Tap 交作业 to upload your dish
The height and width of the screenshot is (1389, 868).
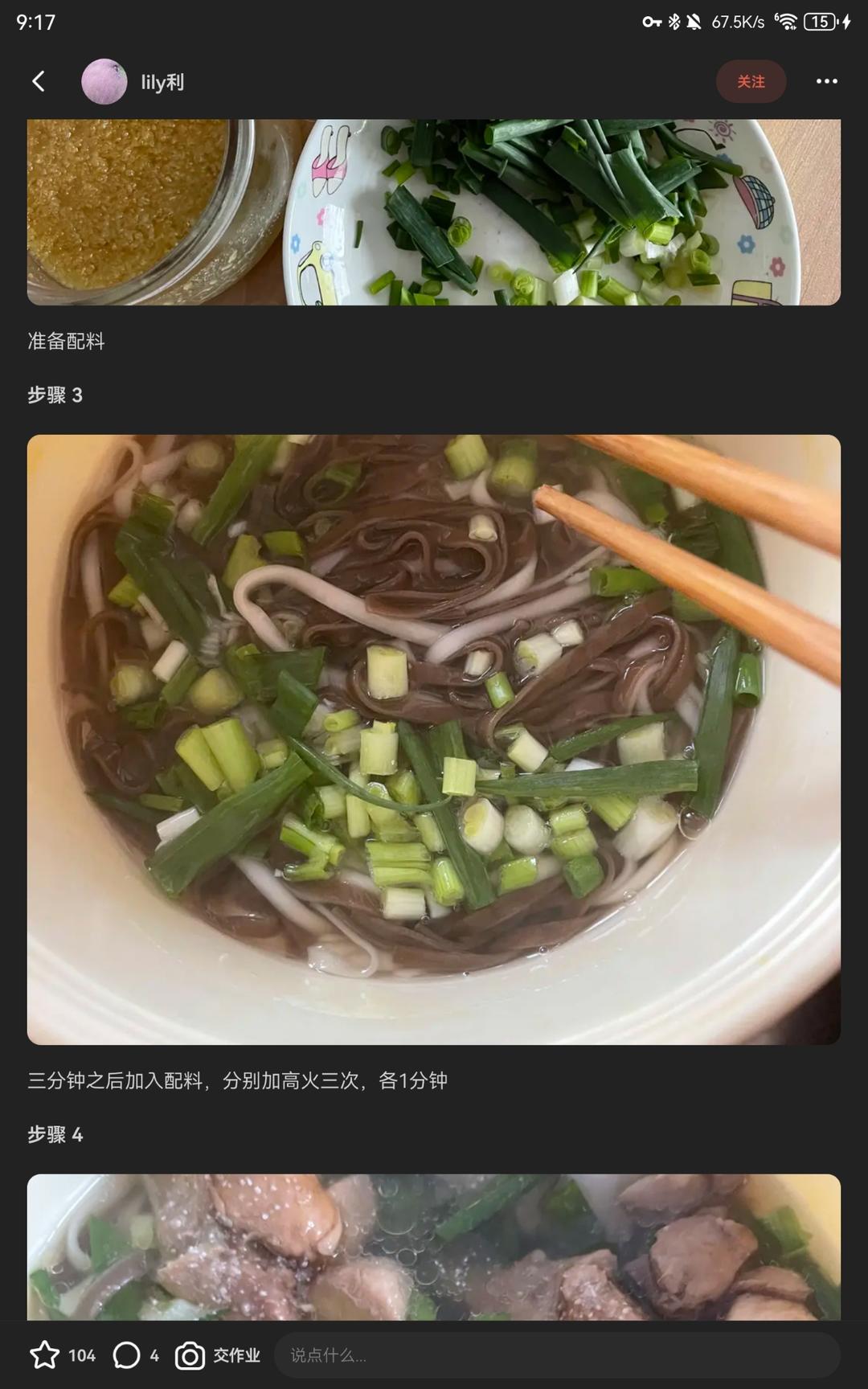pyautogui.click(x=218, y=1355)
